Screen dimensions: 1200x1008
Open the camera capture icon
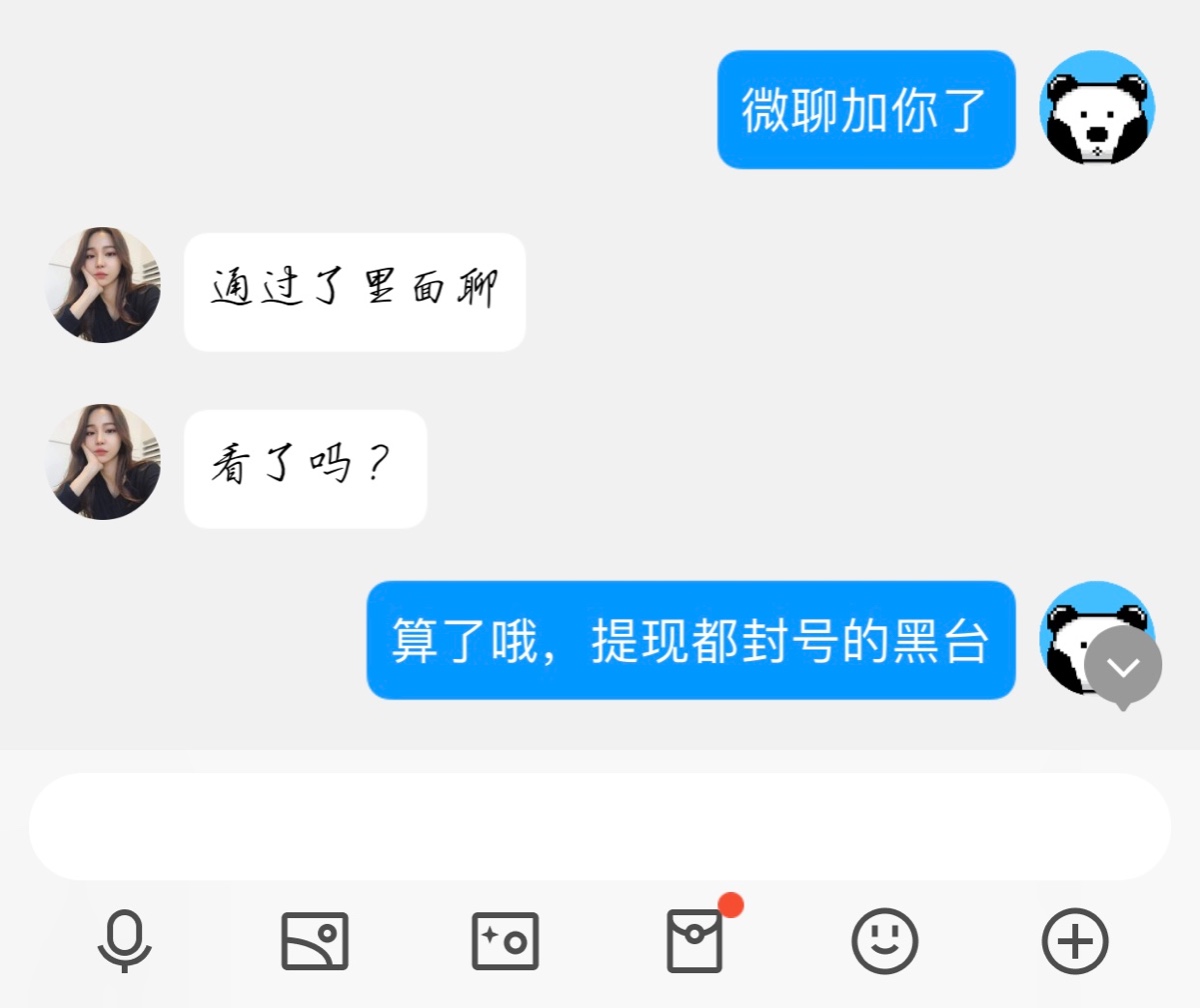click(x=505, y=942)
